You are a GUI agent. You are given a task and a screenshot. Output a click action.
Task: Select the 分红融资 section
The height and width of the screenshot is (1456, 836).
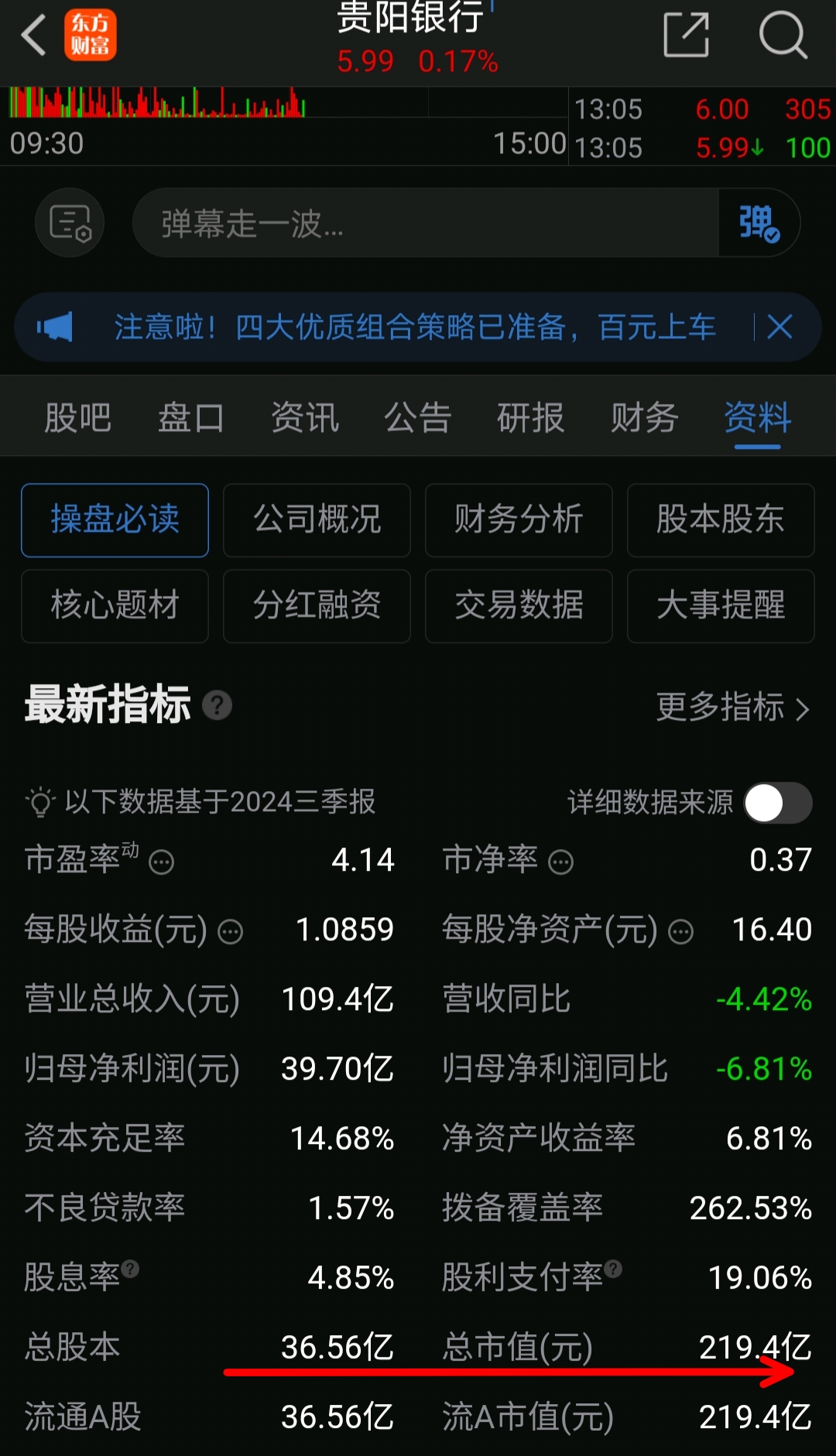tap(317, 606)
